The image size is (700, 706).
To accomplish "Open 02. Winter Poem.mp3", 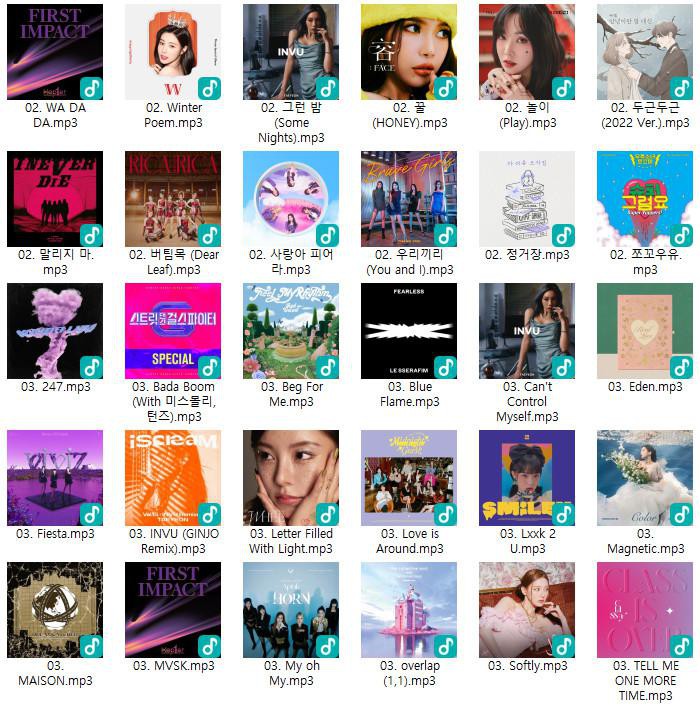I will pos(173,52).
